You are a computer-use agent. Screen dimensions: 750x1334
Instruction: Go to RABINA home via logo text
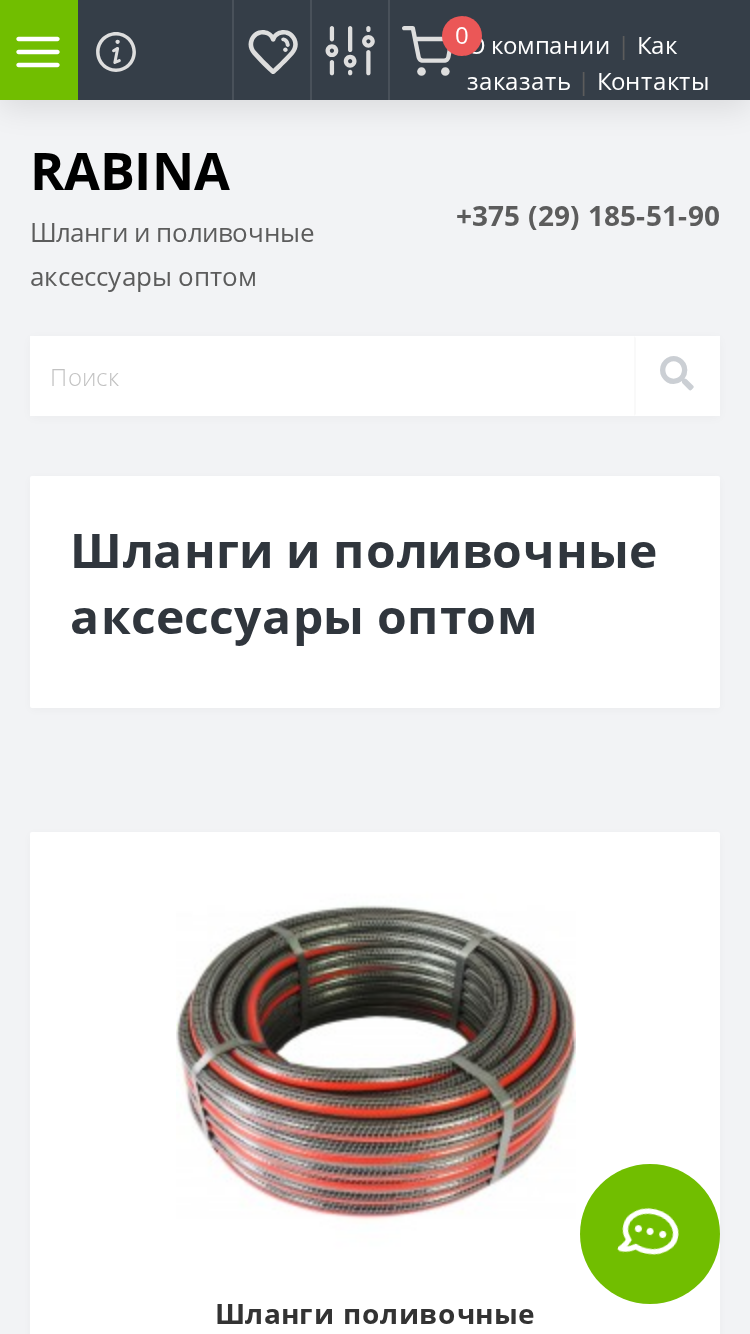131,172
